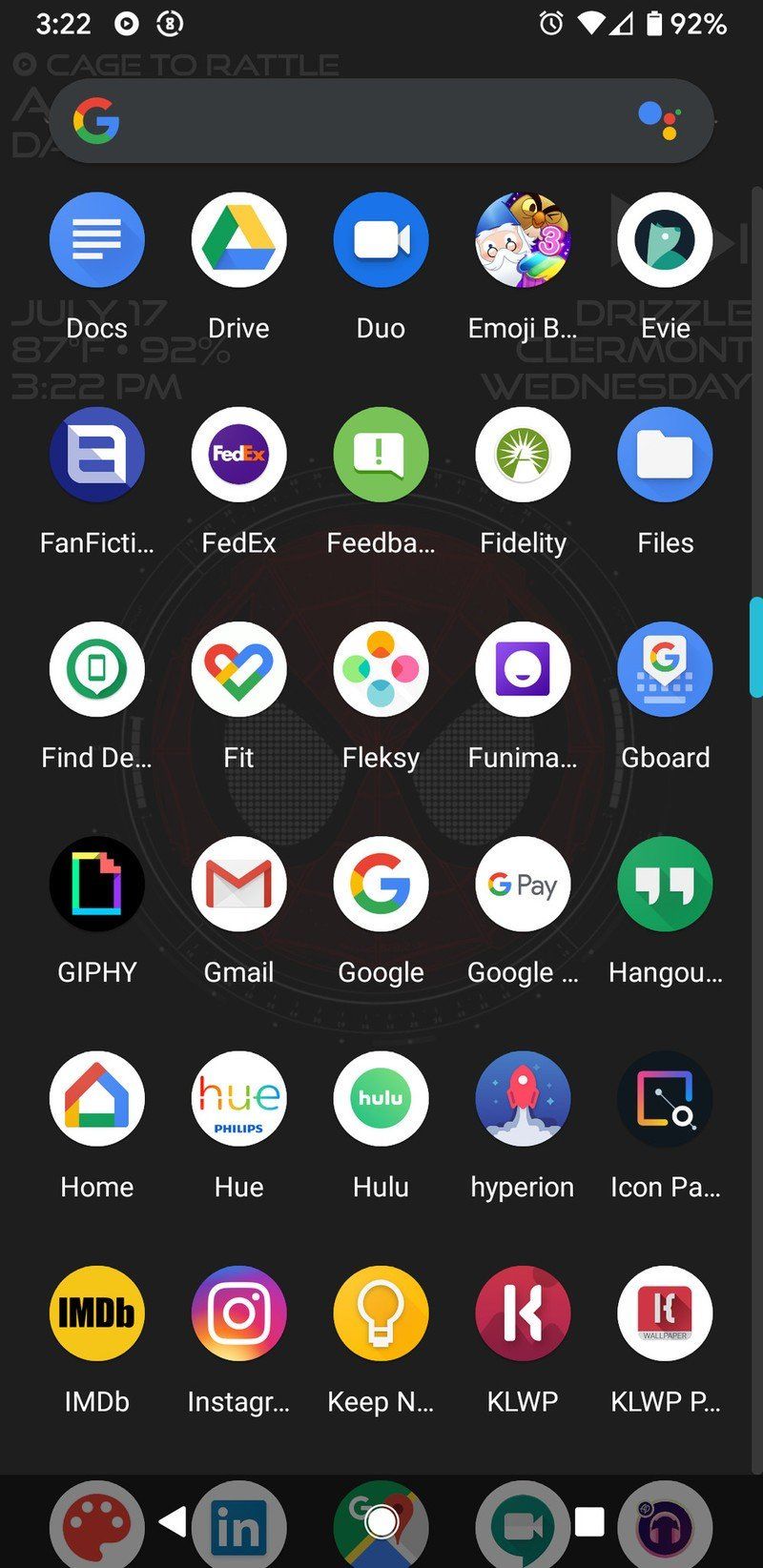This screenshot has width=763, height=1568.
Task: Open the Fleksy keyboard app
Action: (x=381, y=669)
